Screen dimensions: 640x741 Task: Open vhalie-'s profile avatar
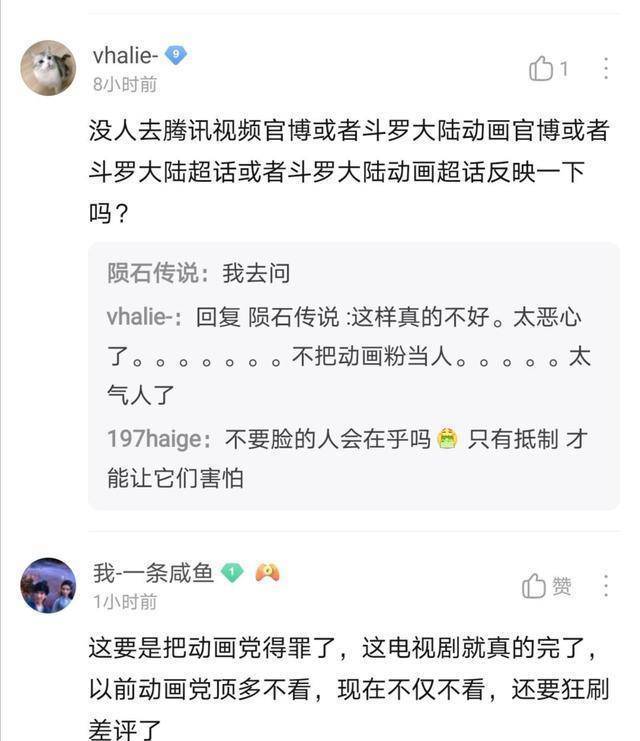click(x=48, y=68)
